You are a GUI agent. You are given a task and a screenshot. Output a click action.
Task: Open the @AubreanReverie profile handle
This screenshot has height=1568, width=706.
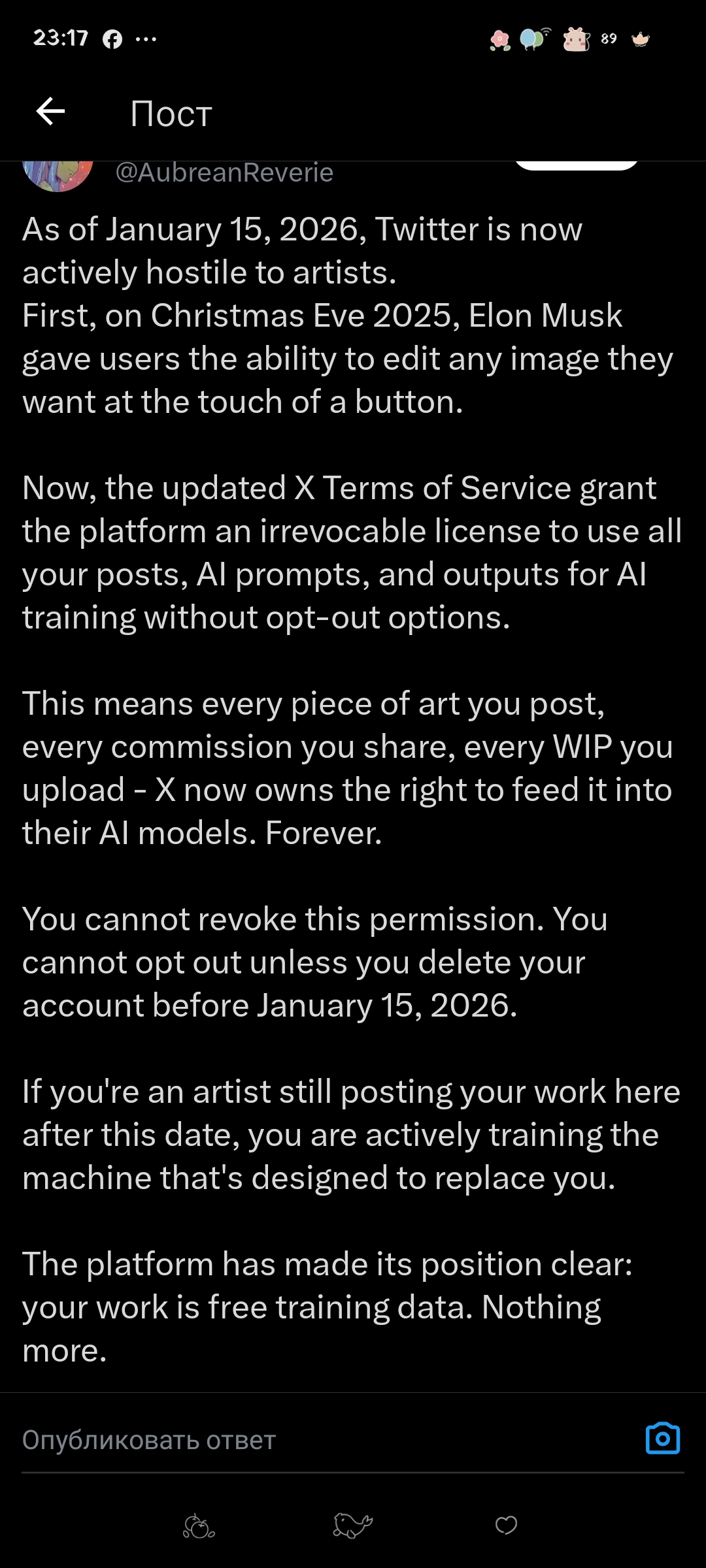click(224, 173)
